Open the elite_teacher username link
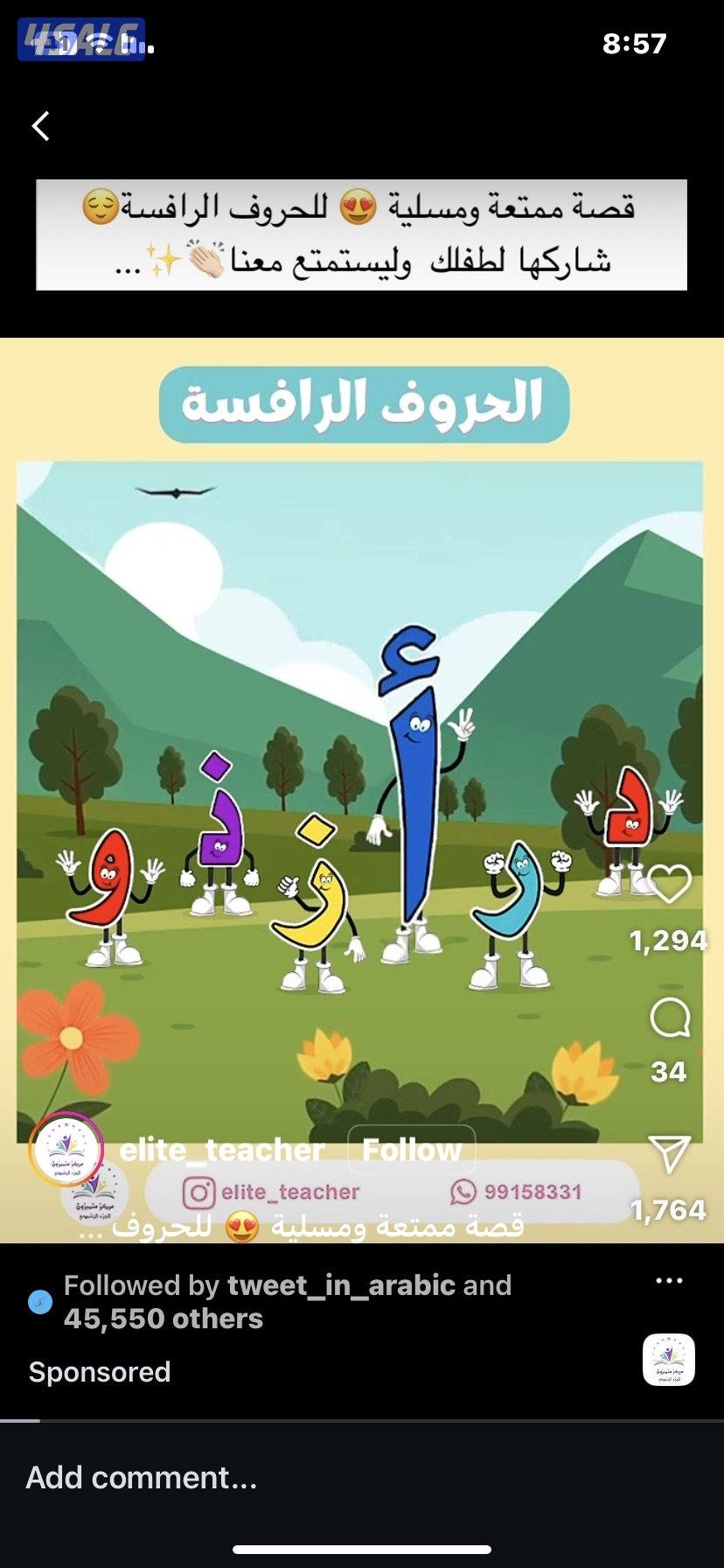724x1568 pixels. tap(222, 1150)
